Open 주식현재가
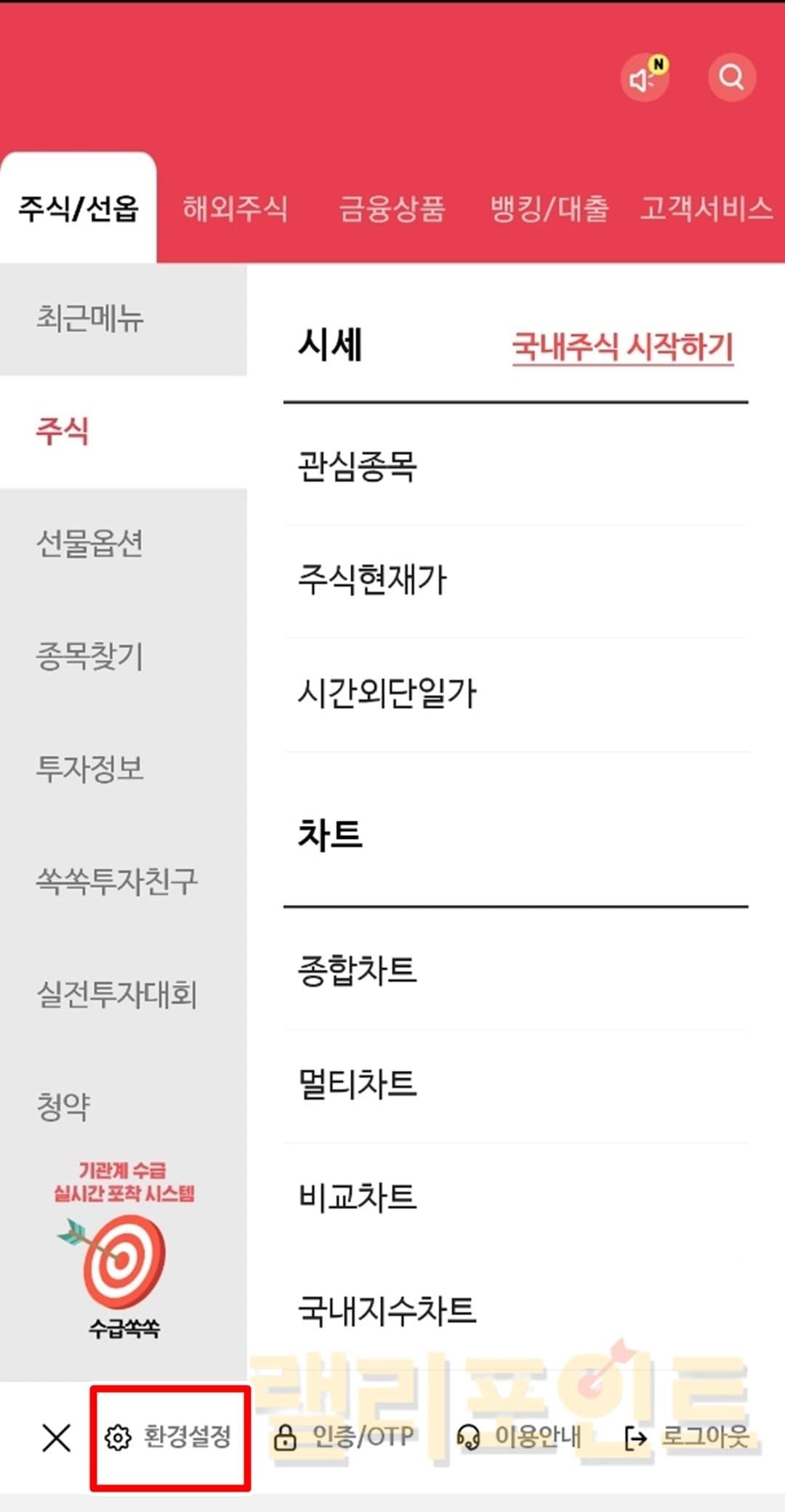Viewport: 785px width, 1512px height. click(372, 579)
